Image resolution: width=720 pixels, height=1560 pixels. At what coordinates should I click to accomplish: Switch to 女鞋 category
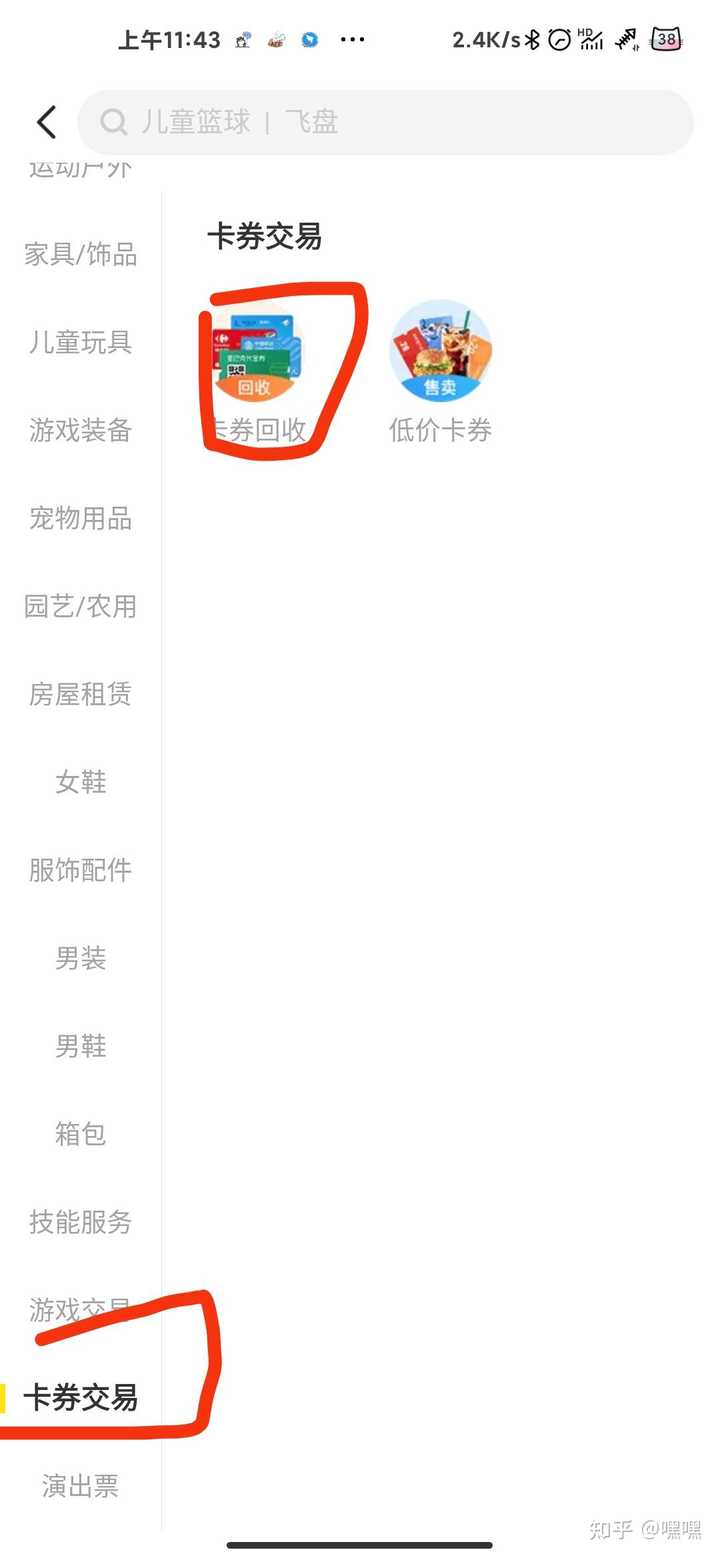pyautogui.click(x=80, y=782)
